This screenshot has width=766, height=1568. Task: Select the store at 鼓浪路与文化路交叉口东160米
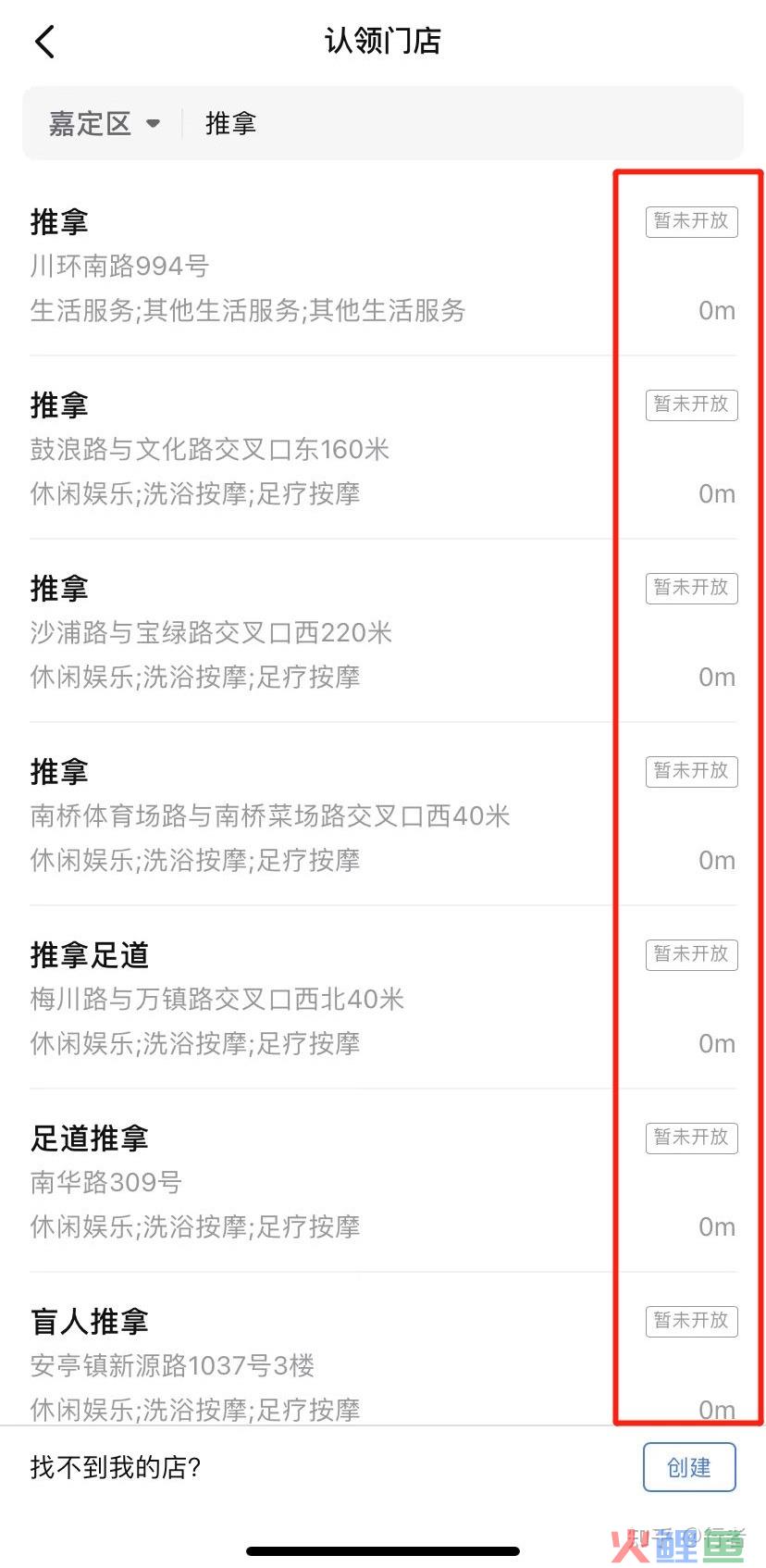coord(383,448)
